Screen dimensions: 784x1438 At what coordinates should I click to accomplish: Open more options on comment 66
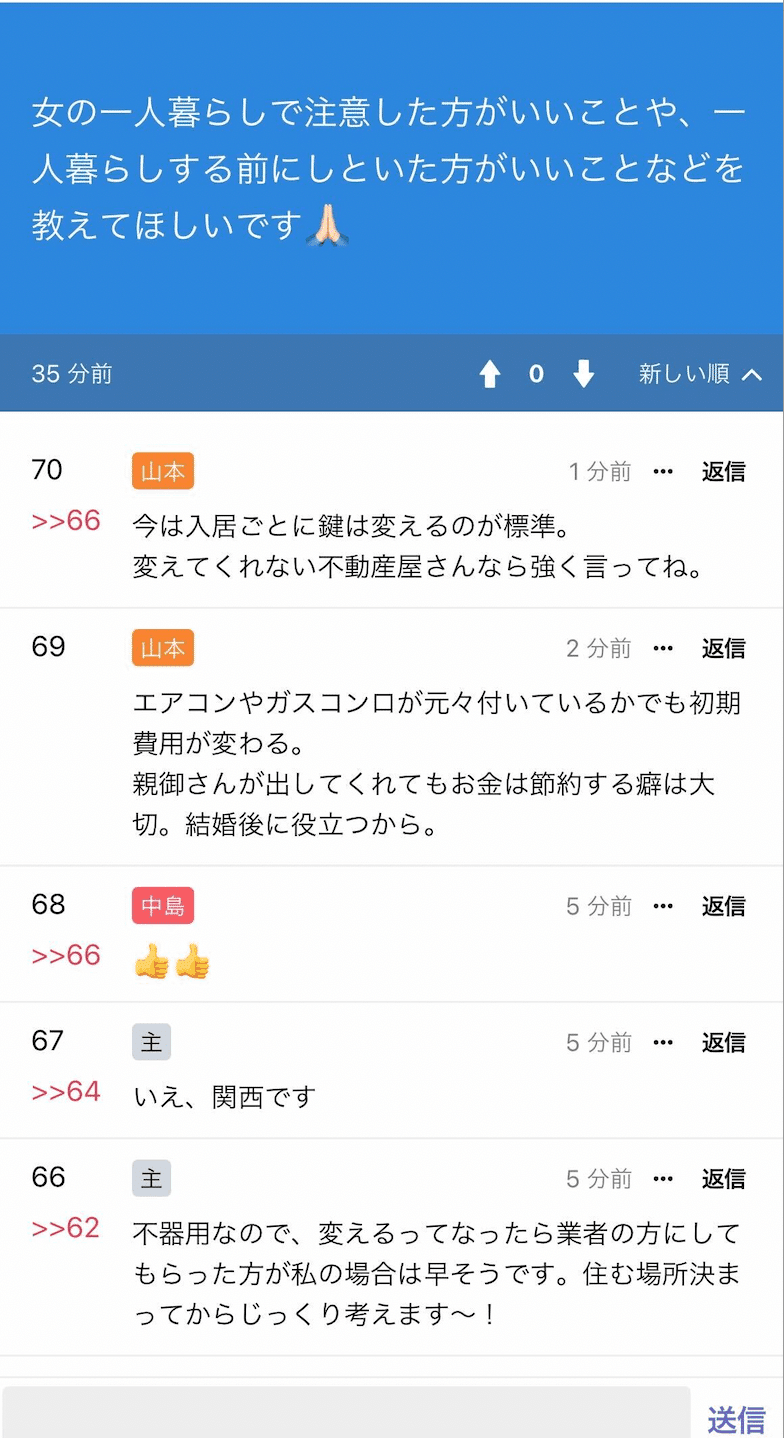coord(663,1179)
